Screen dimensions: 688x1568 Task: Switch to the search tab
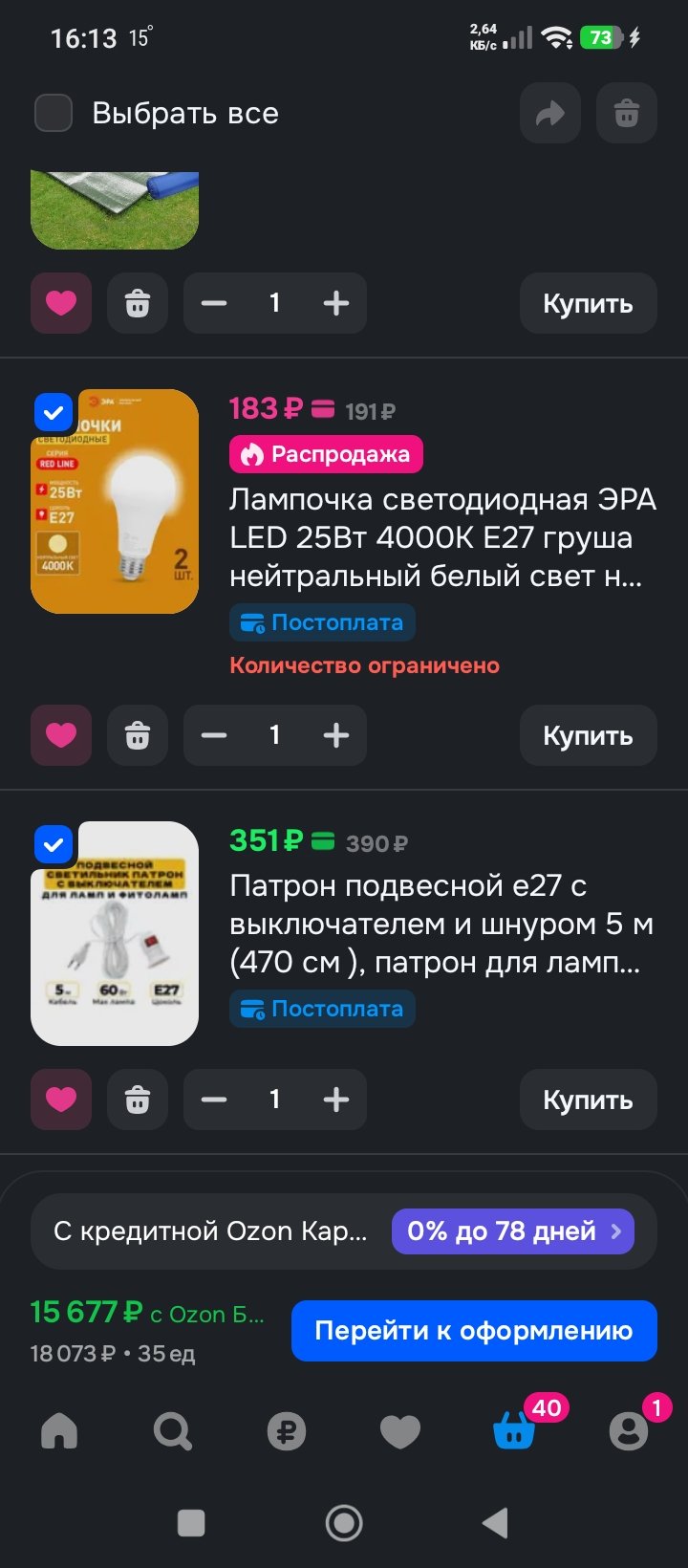[173, 1431]
